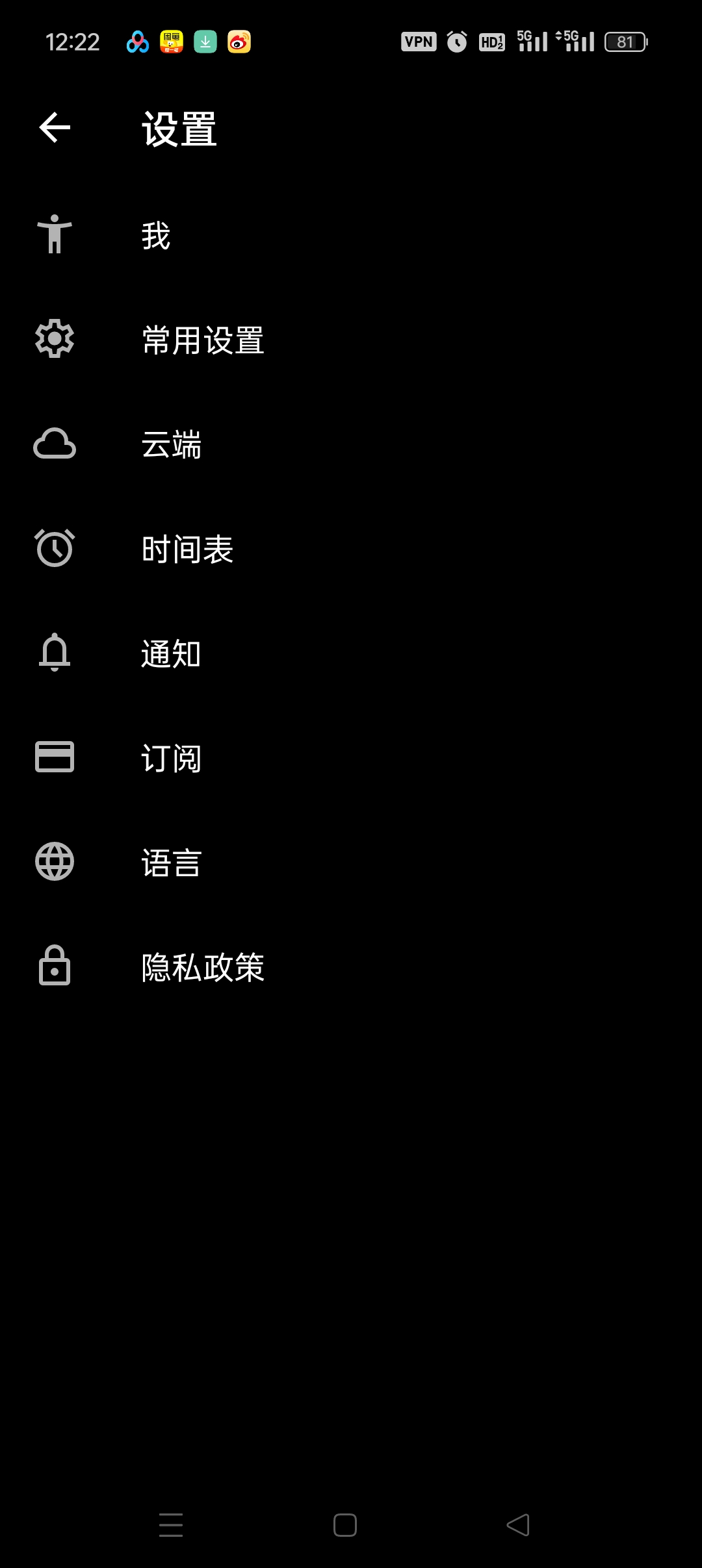This screenshot has width=702, height=1568.
Task: Tap the VPN indicator in status bar
Action: 419,41
